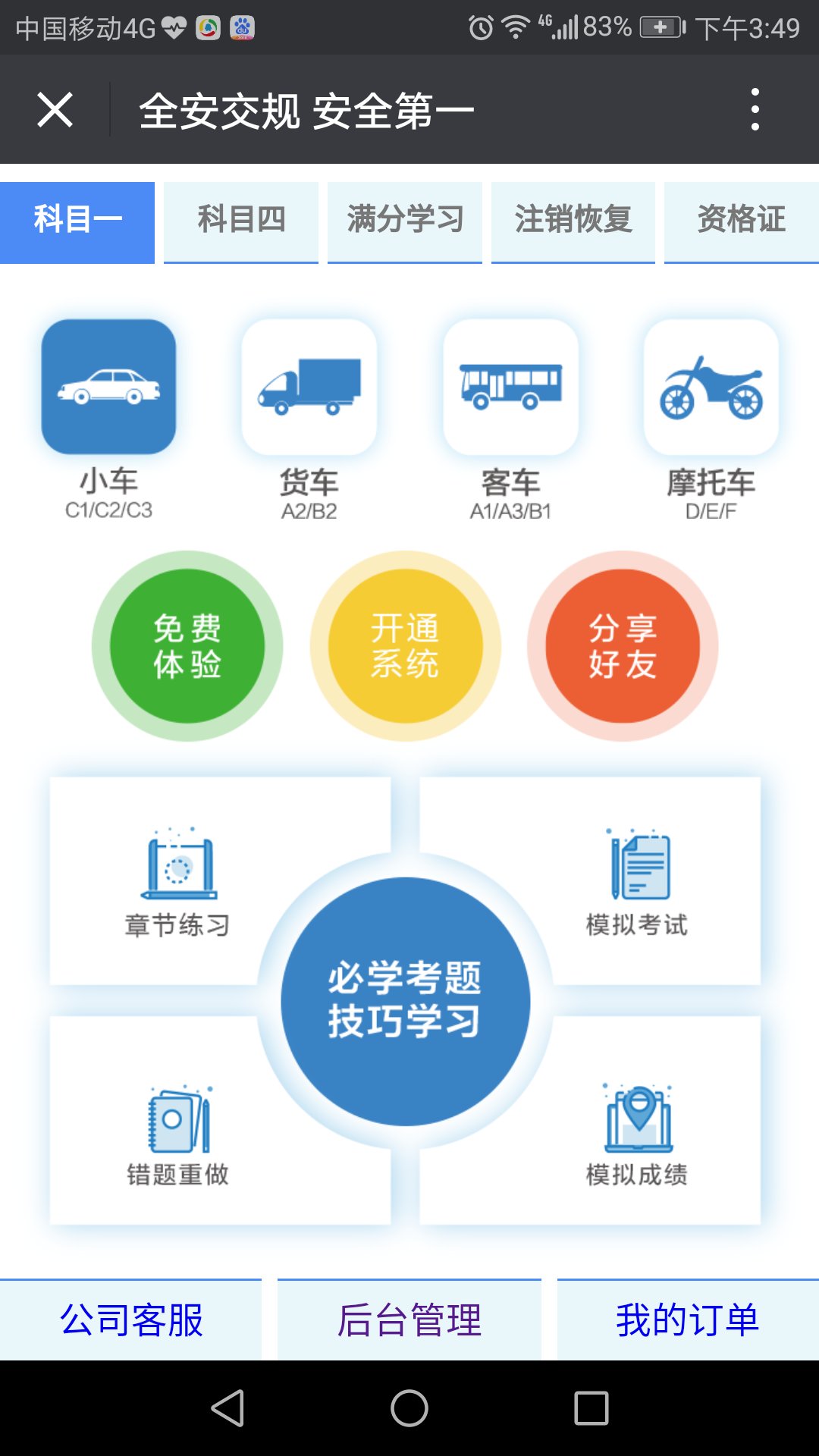
Task: Contact 公司客服 customer service
Action: 130,1320
